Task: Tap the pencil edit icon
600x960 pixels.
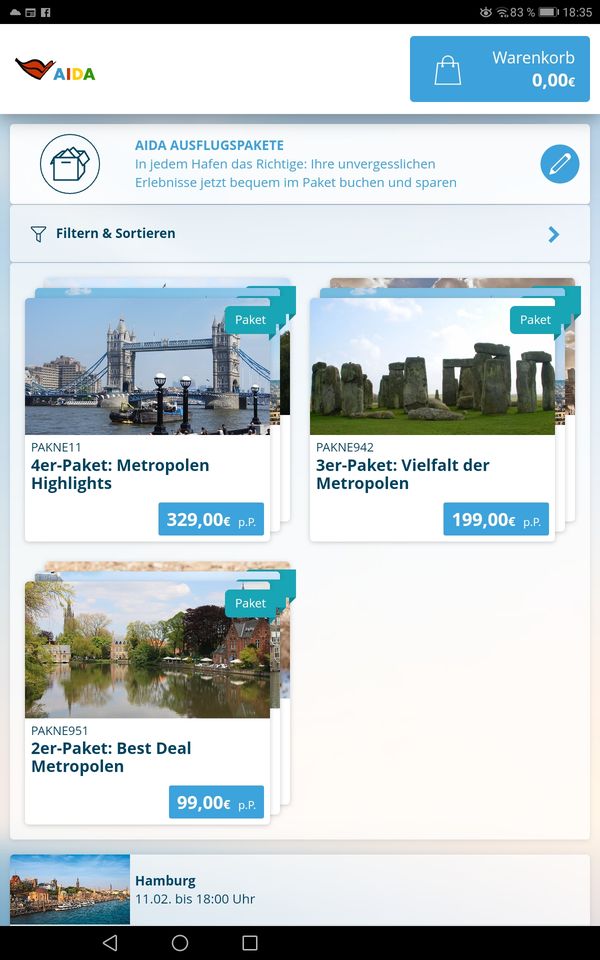Action: (x=560, y=164)
